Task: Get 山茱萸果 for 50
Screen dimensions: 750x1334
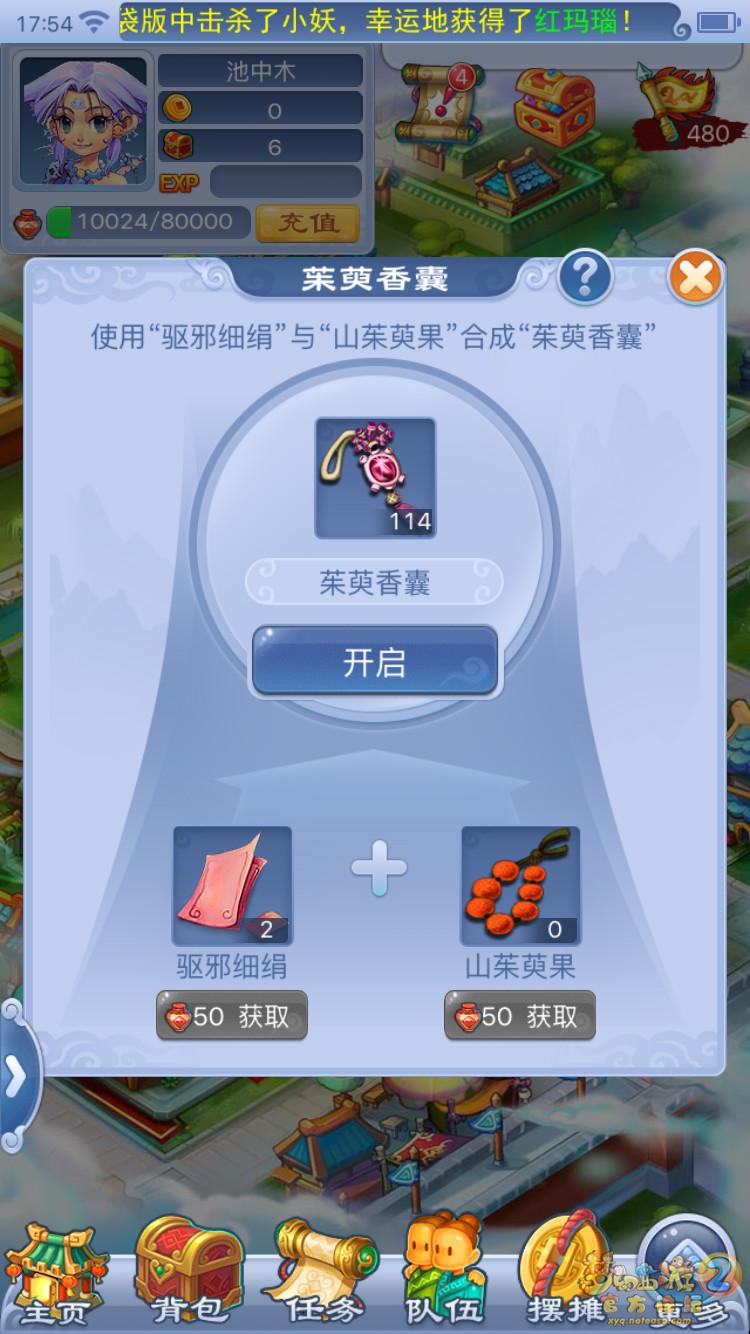Action: point(520,1017)
